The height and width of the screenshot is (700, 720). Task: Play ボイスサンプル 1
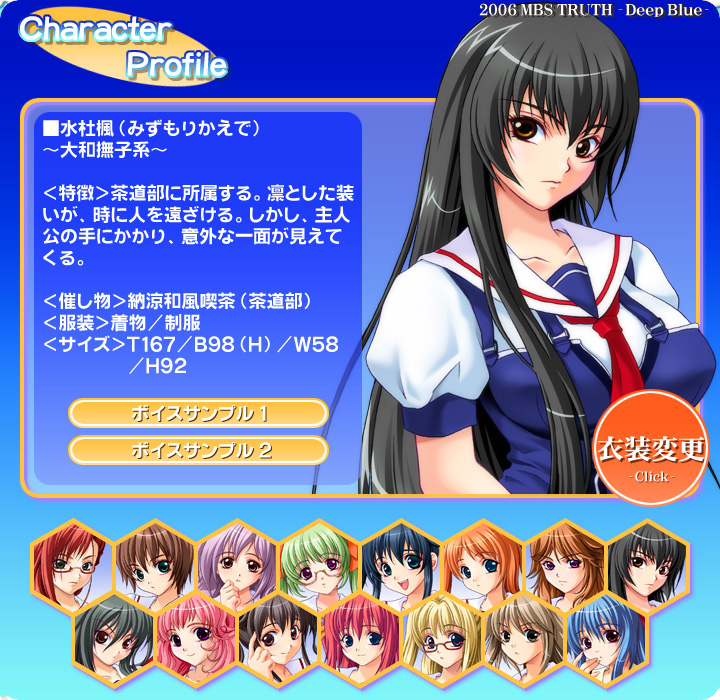(x=198, y=413)
